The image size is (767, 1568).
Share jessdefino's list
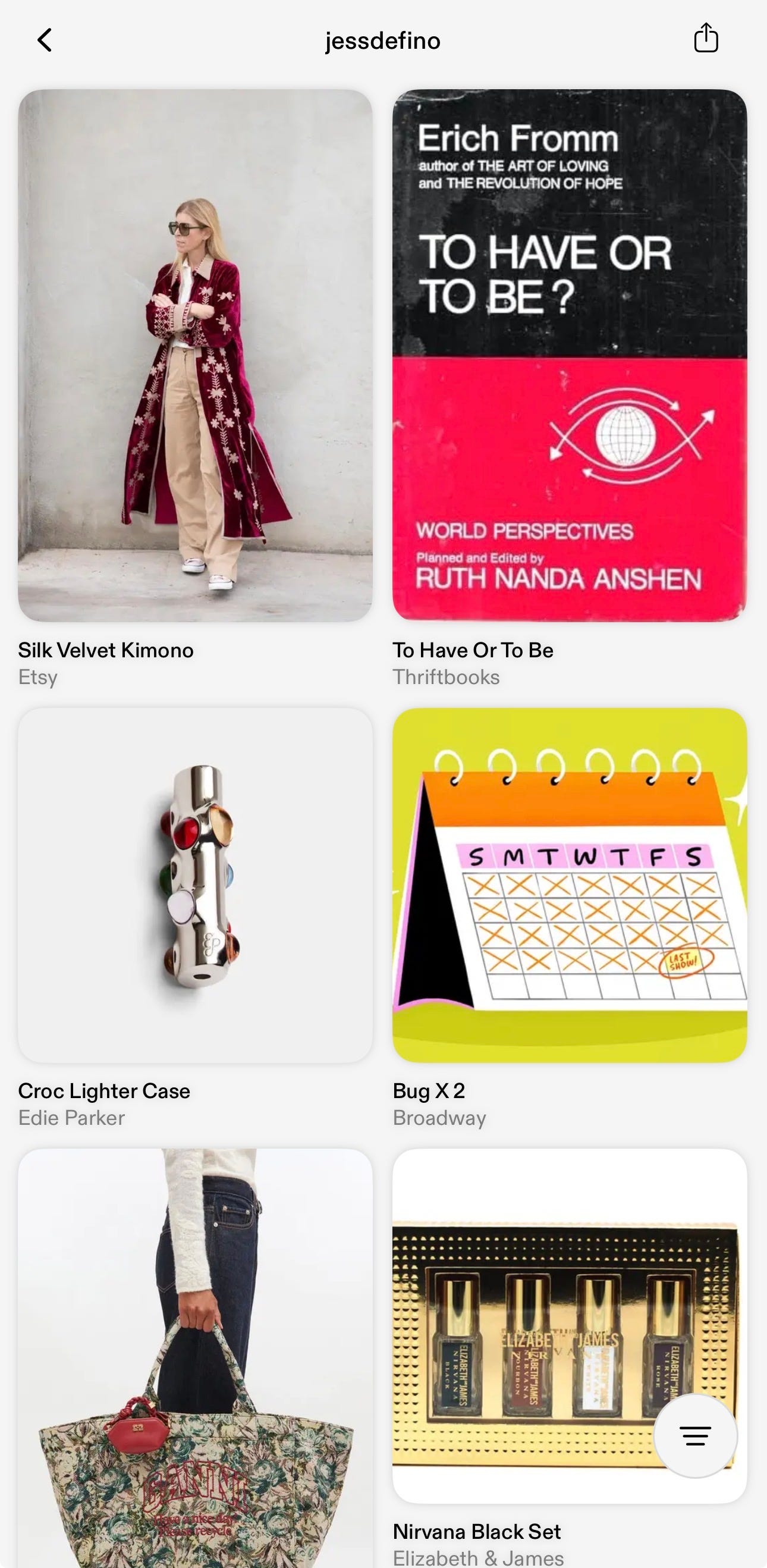pos(706,38)
